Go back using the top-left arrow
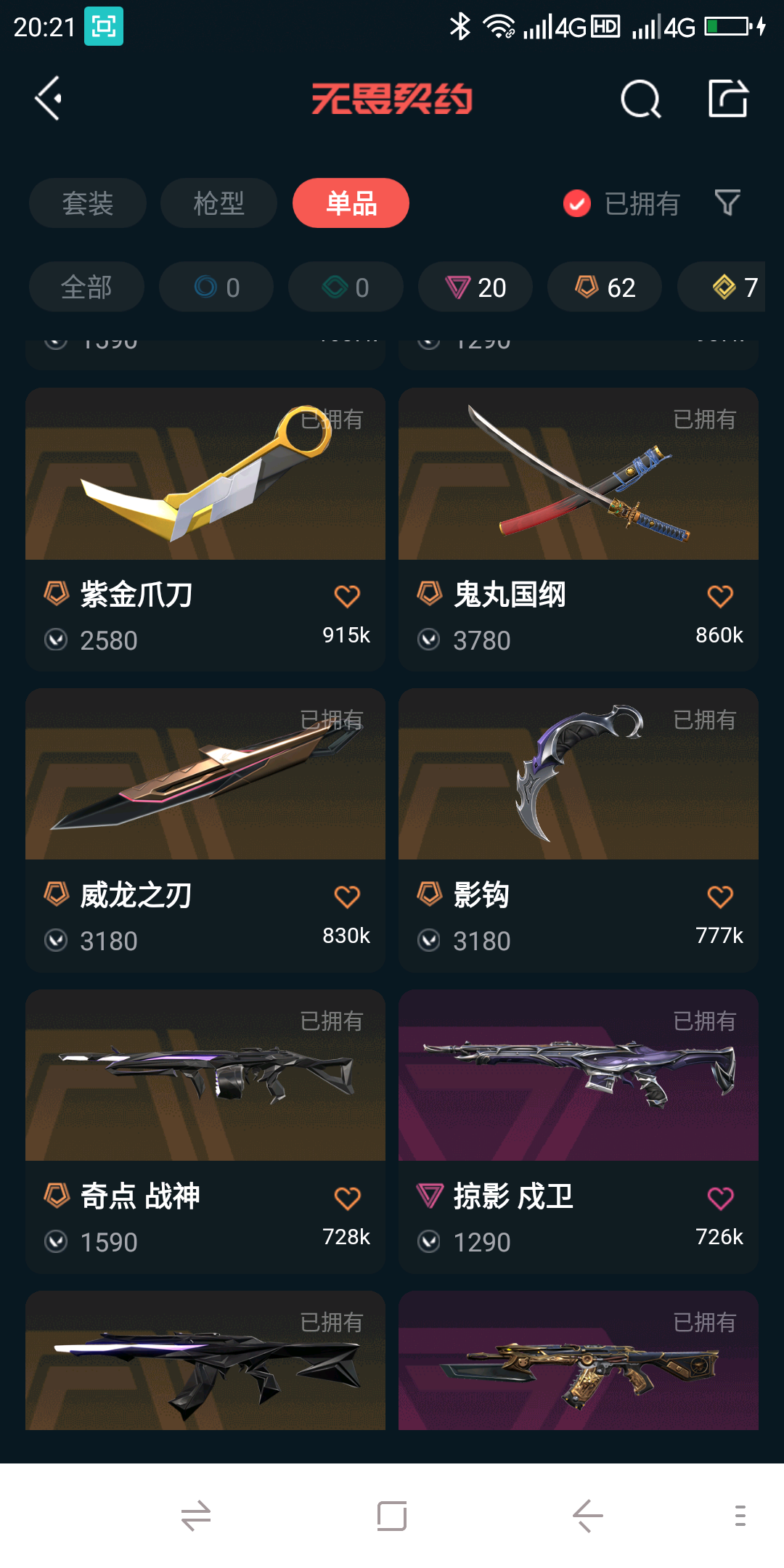Image resolution: width=784 pixels, height=1568 pixels. (48, 98)
